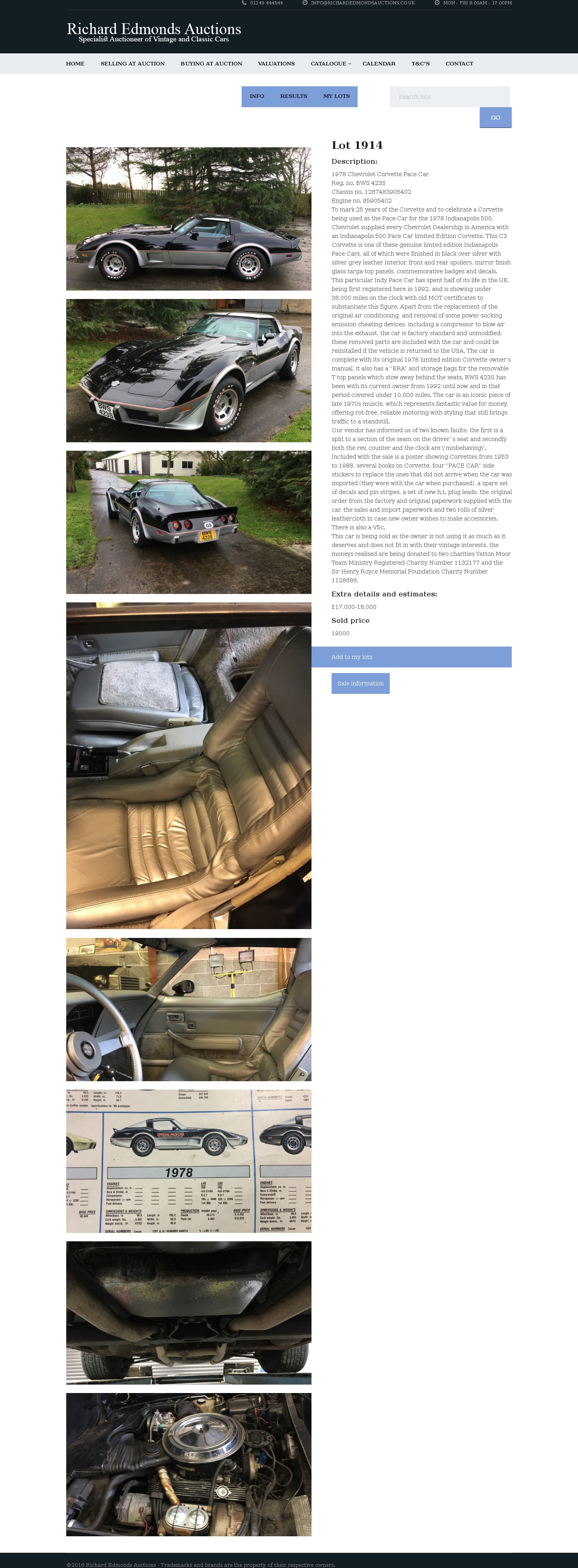The width and height of the screenshot is (578, 1568).
Task: Email info@richardedmondsauctions.co.uk
Action: (362, 3)
